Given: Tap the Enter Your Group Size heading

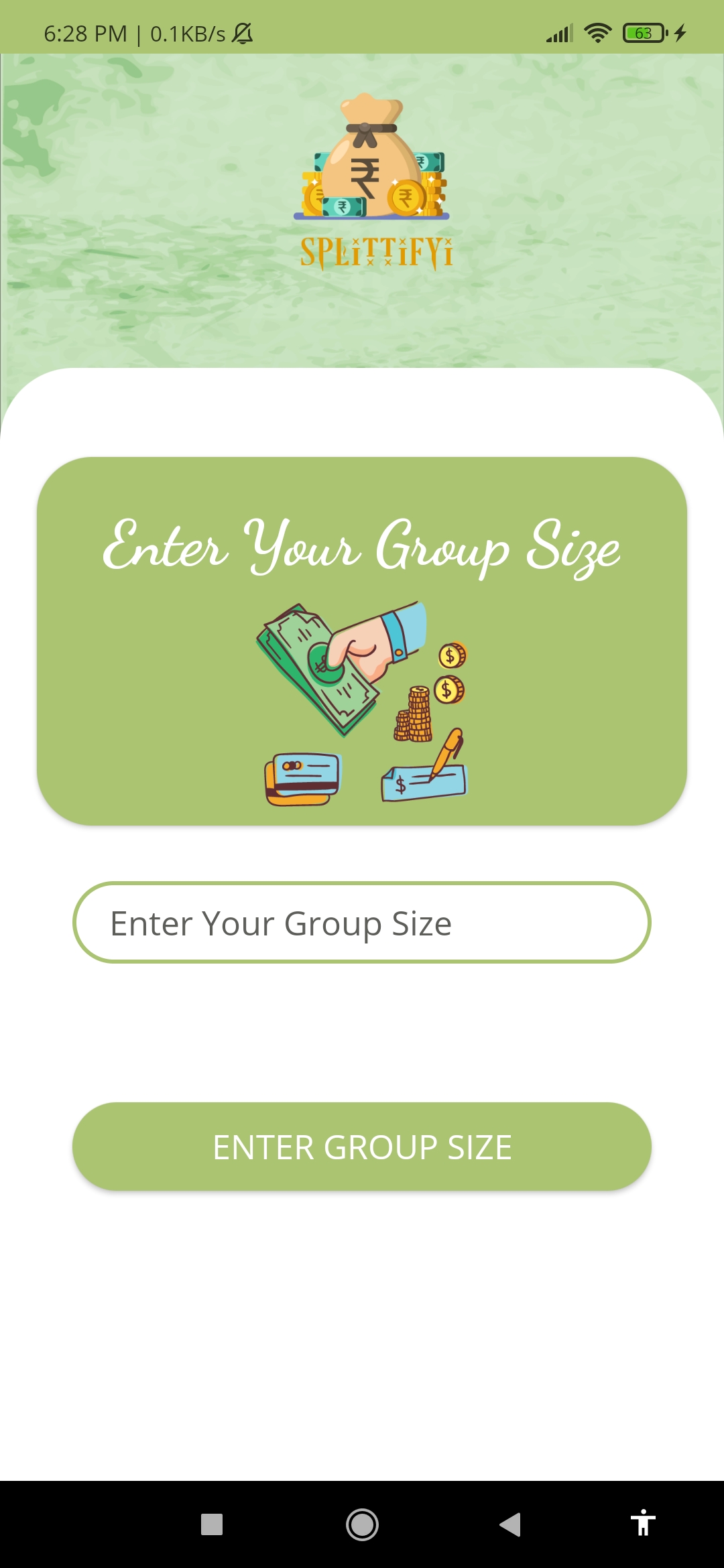Looking at the screenshot, I should click(362, 548).
